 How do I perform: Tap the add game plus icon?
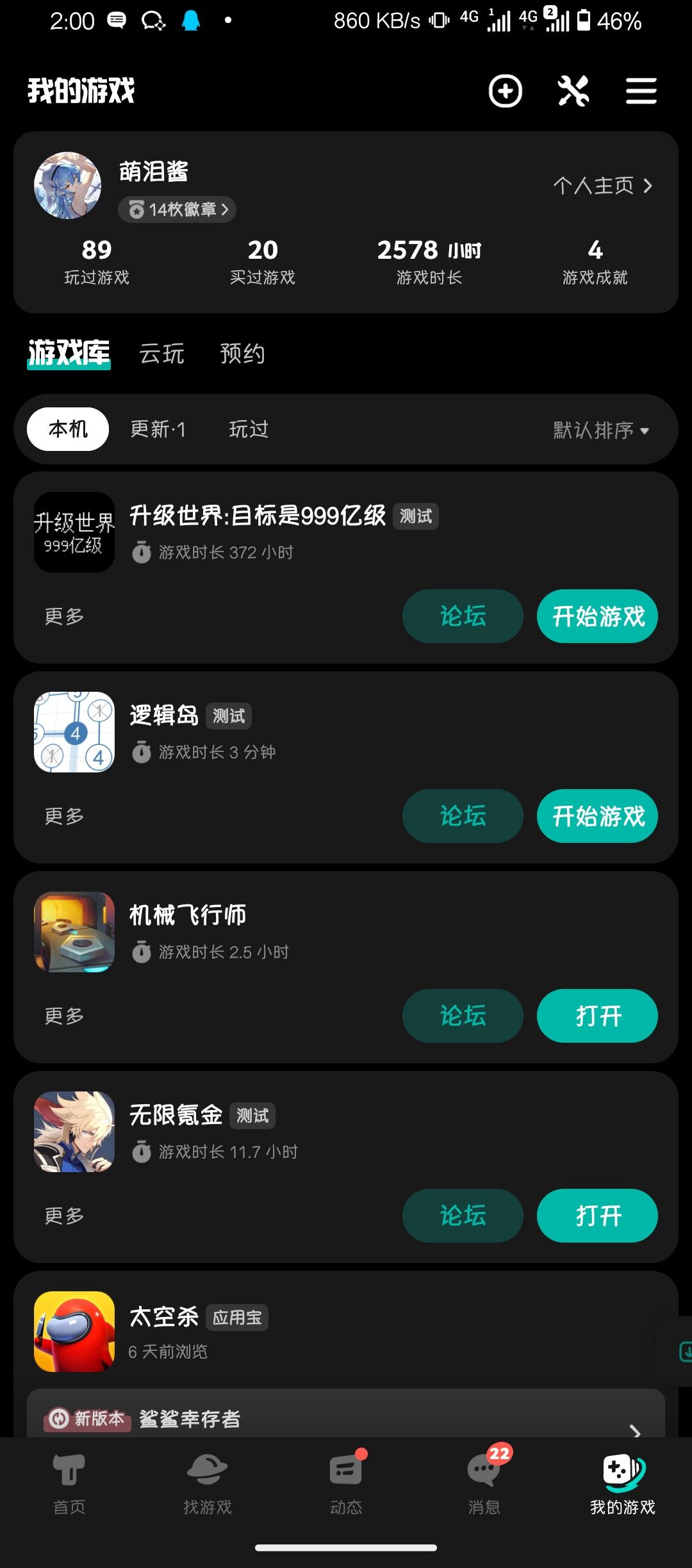click(x=505, y=91)
